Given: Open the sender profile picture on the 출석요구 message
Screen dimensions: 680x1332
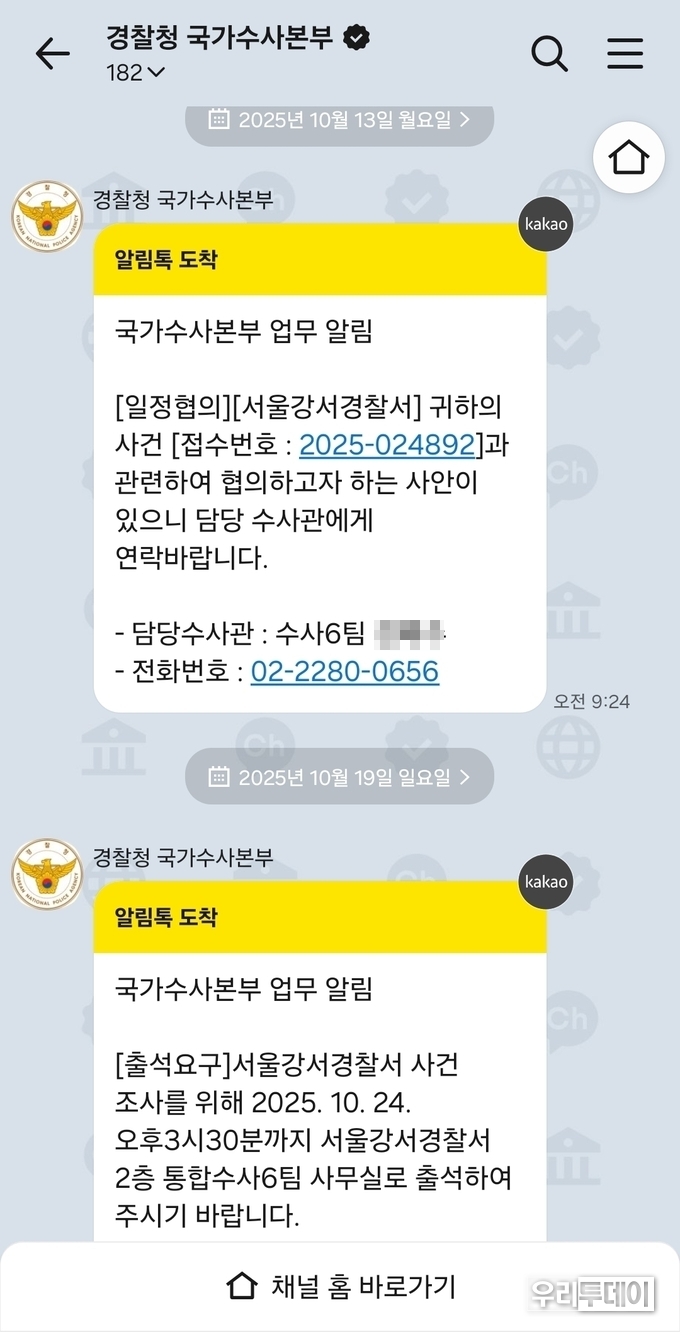Looking at the screenshot, I should (46, 873).
